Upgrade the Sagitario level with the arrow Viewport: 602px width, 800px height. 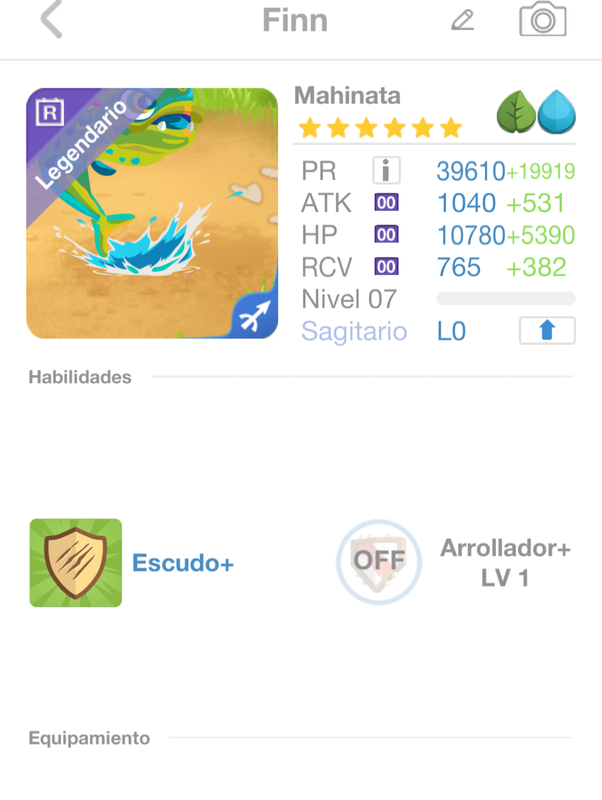(x=547, y=330)
